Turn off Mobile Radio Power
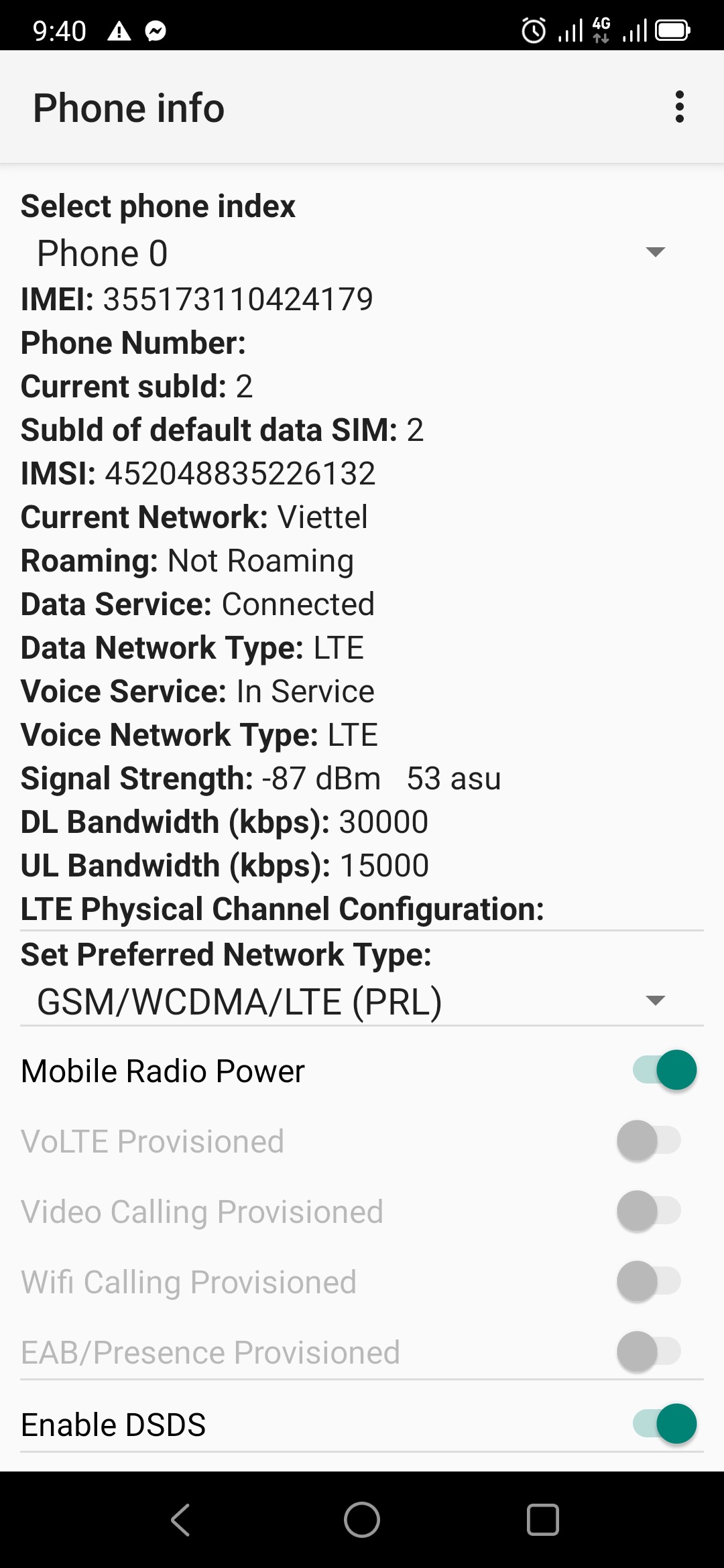Screen dimensions: 724x1568 pyautogui.click(x=664, y=1070)
